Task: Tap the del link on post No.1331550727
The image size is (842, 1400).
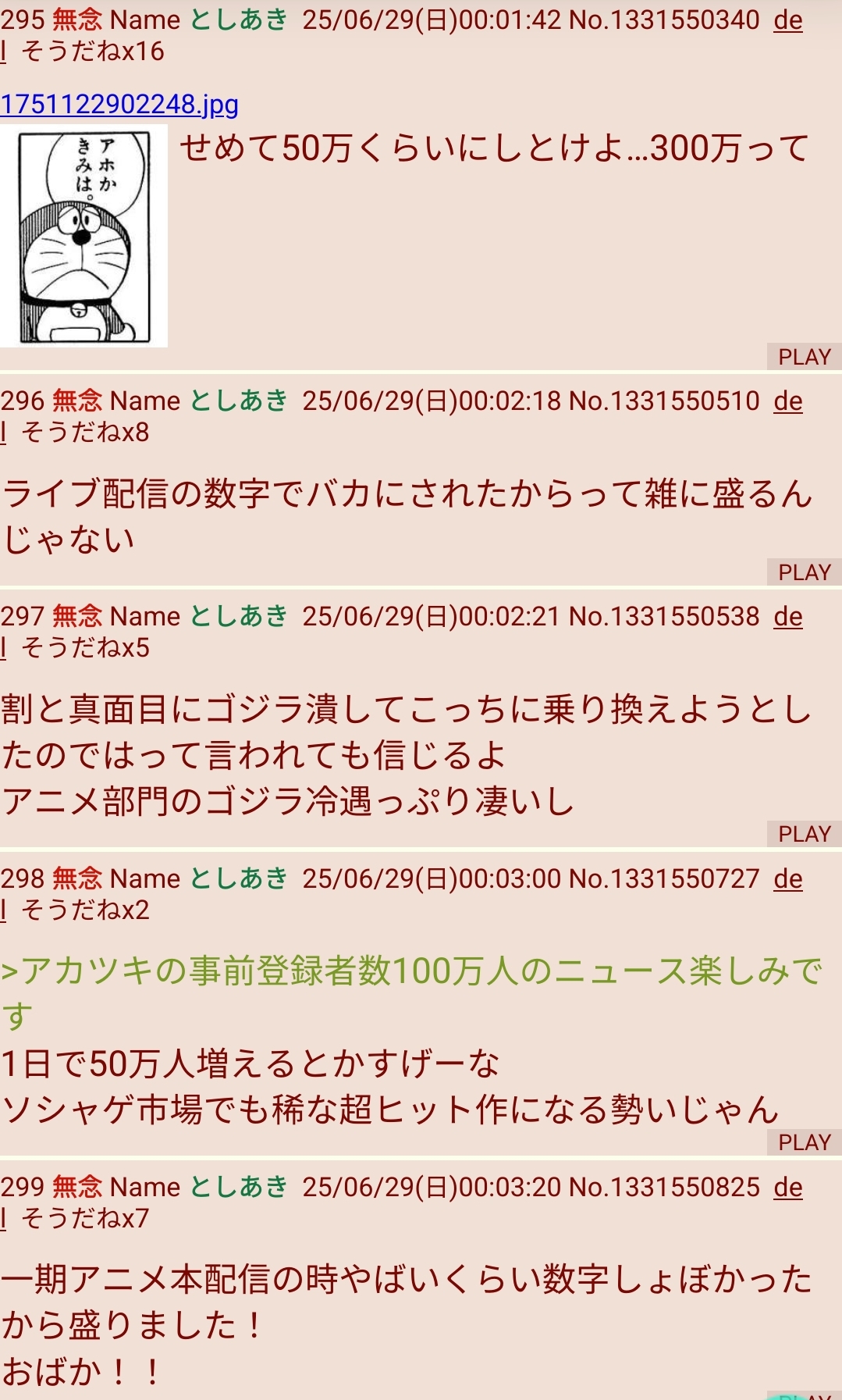Action: [x=788, y=879]
